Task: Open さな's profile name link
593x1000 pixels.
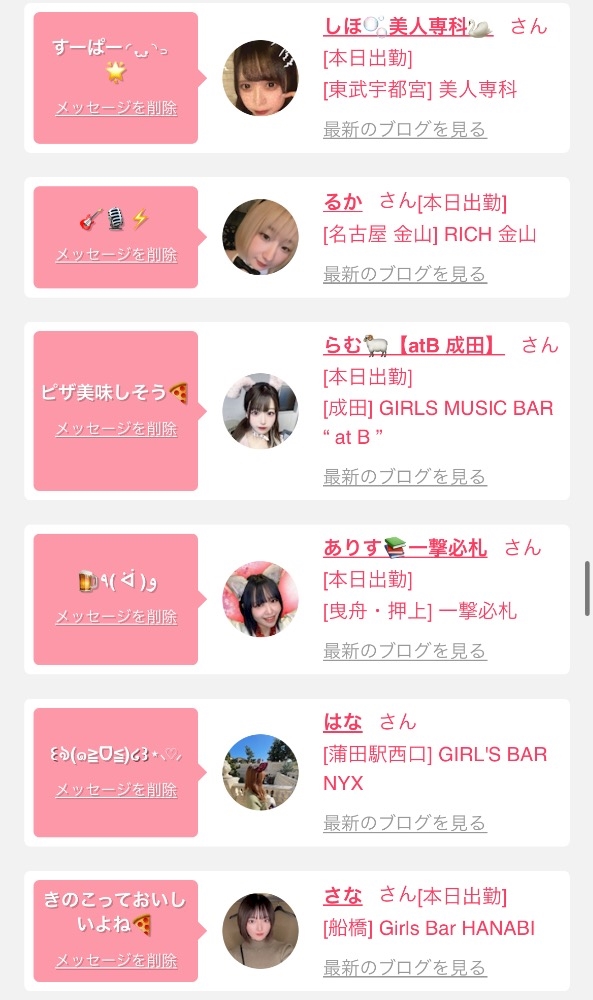Action: click(343, 895)
